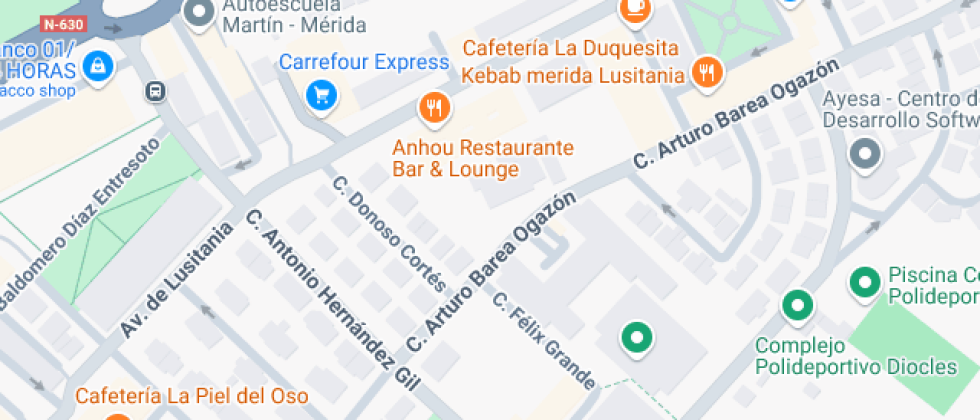Viewport: 980px width, 420px height.
Task: Open Complejo Polideportivo Diocles pin
Action: coord(797,305)
